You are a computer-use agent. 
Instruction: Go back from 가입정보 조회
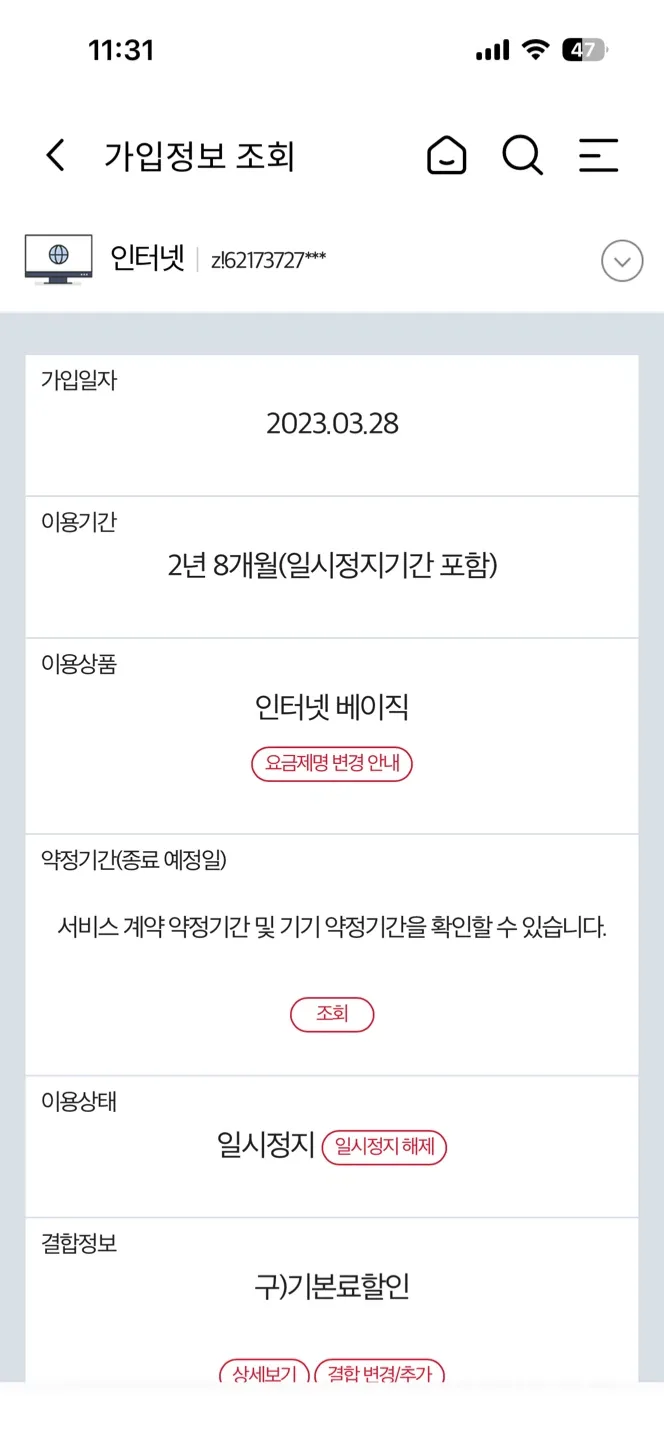tap(56, 156)
